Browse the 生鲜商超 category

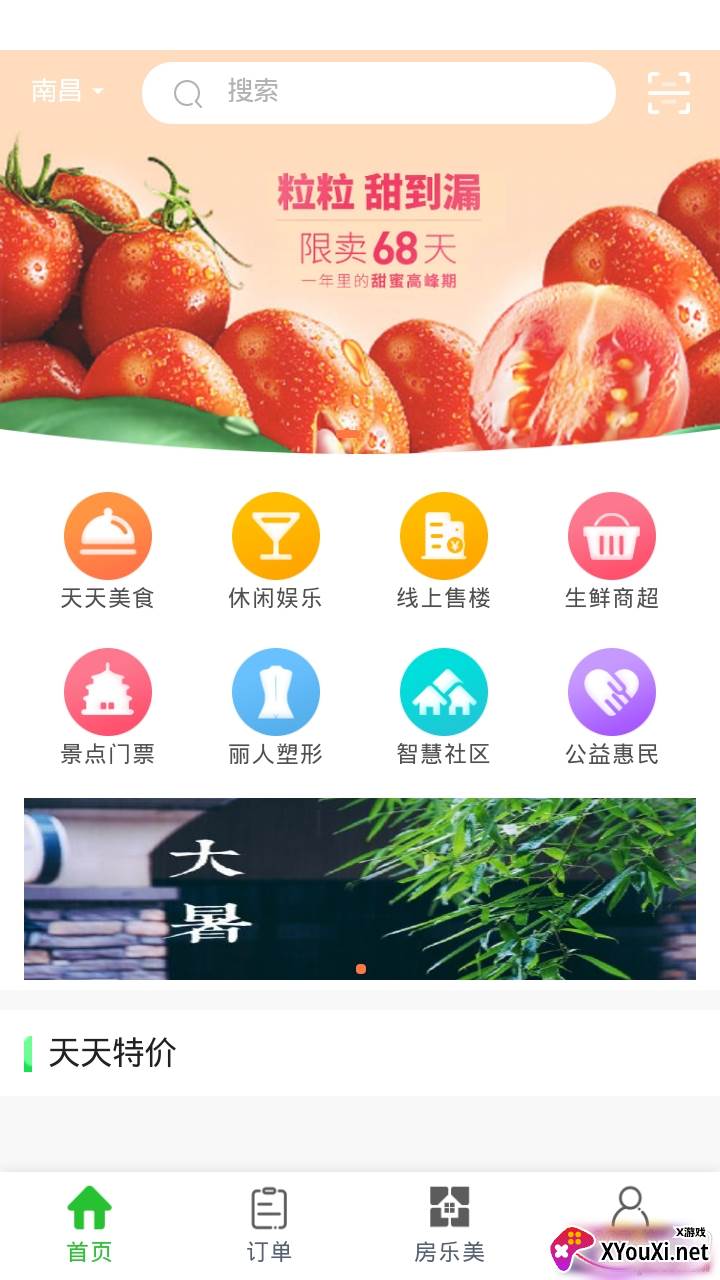coord(612,550)
